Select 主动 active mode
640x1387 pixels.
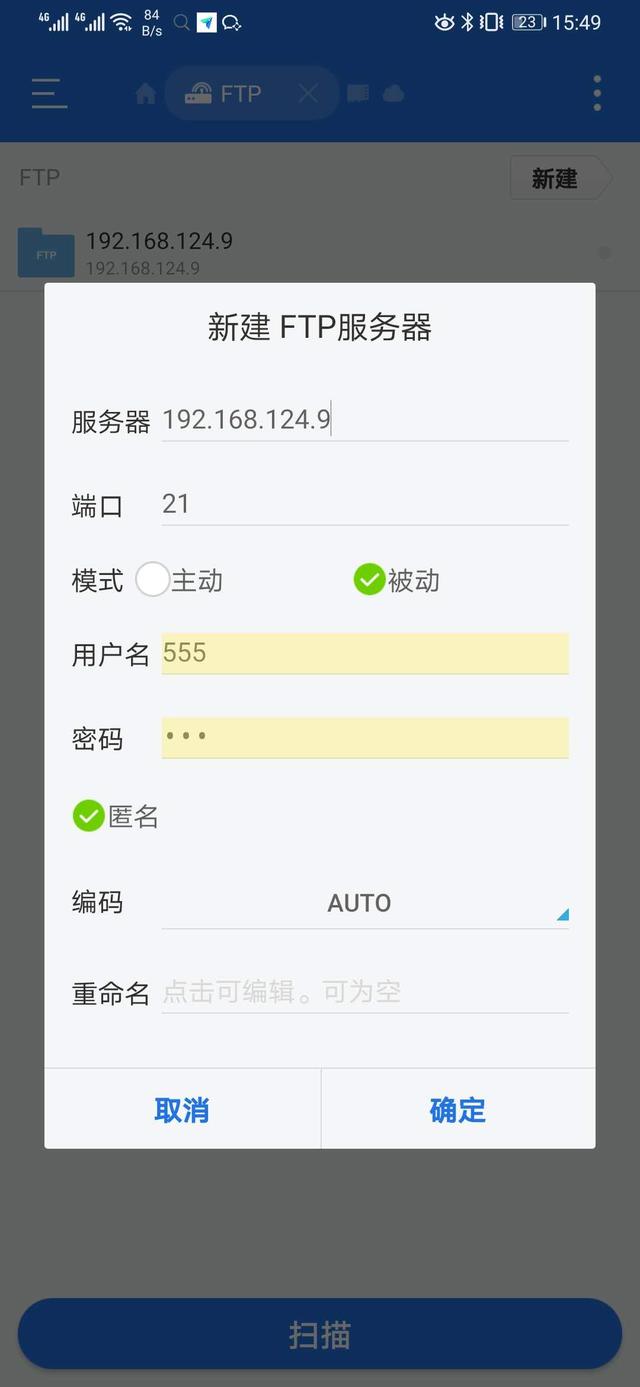pyautogui.click(x=153, y=580)
